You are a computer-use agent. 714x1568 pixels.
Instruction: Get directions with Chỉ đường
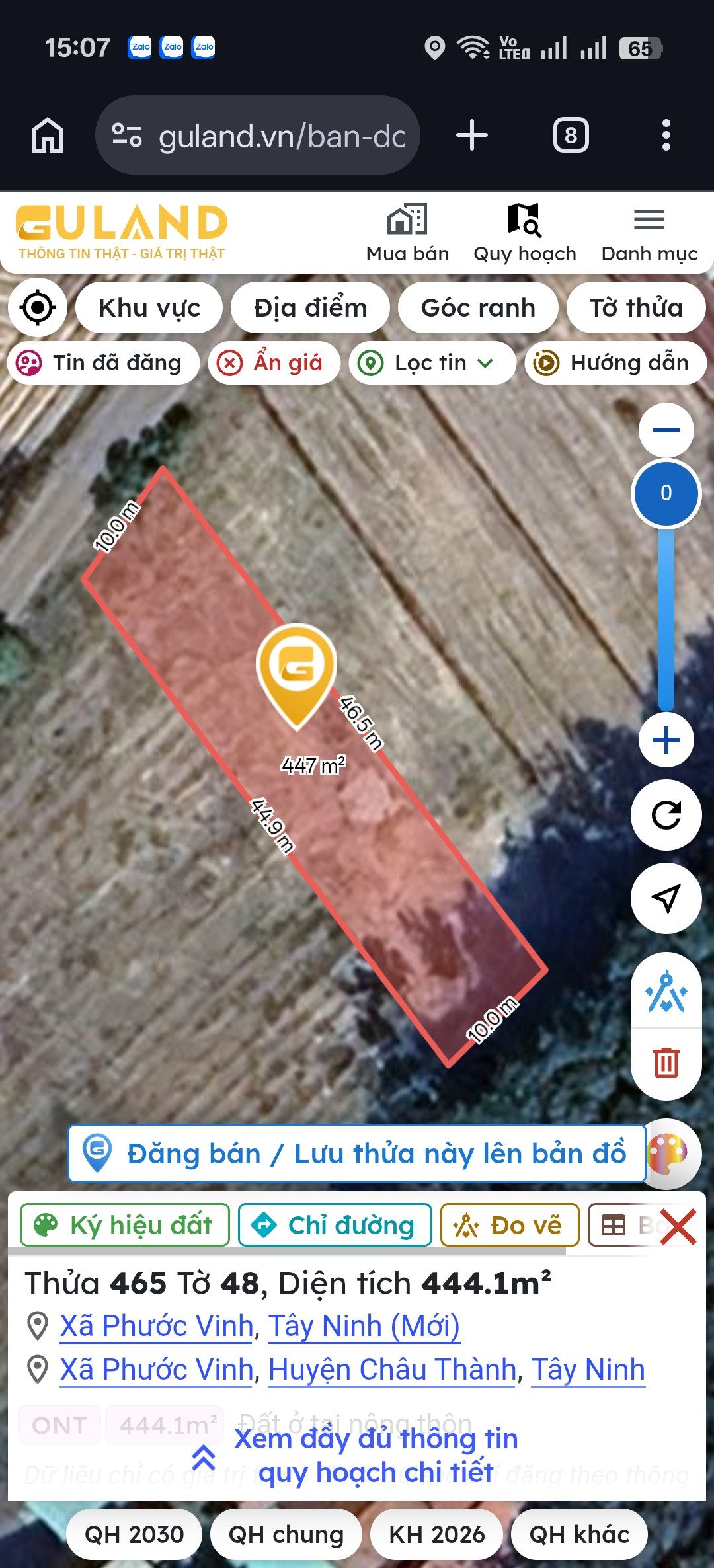tap(335, 1225)
